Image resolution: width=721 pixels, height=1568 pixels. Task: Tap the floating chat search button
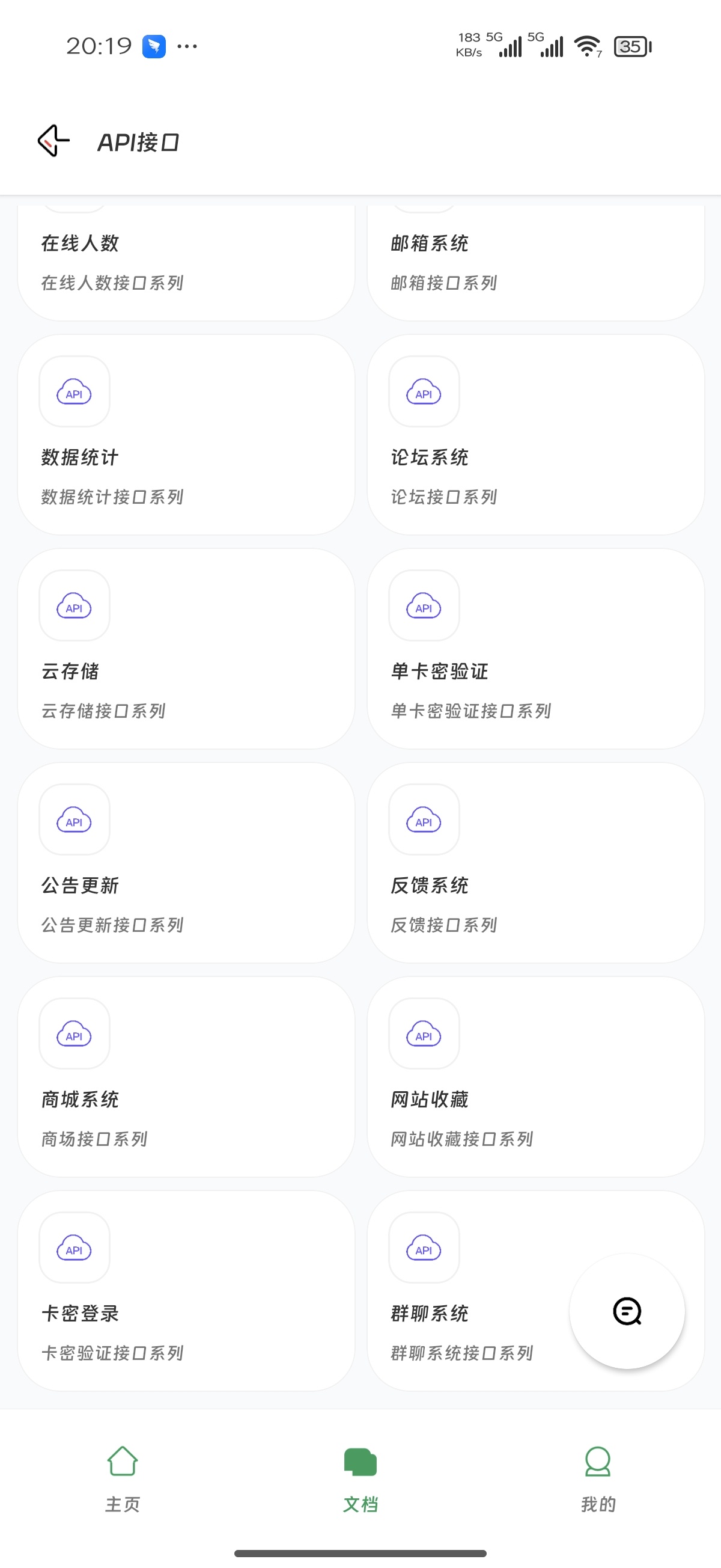627,1311
